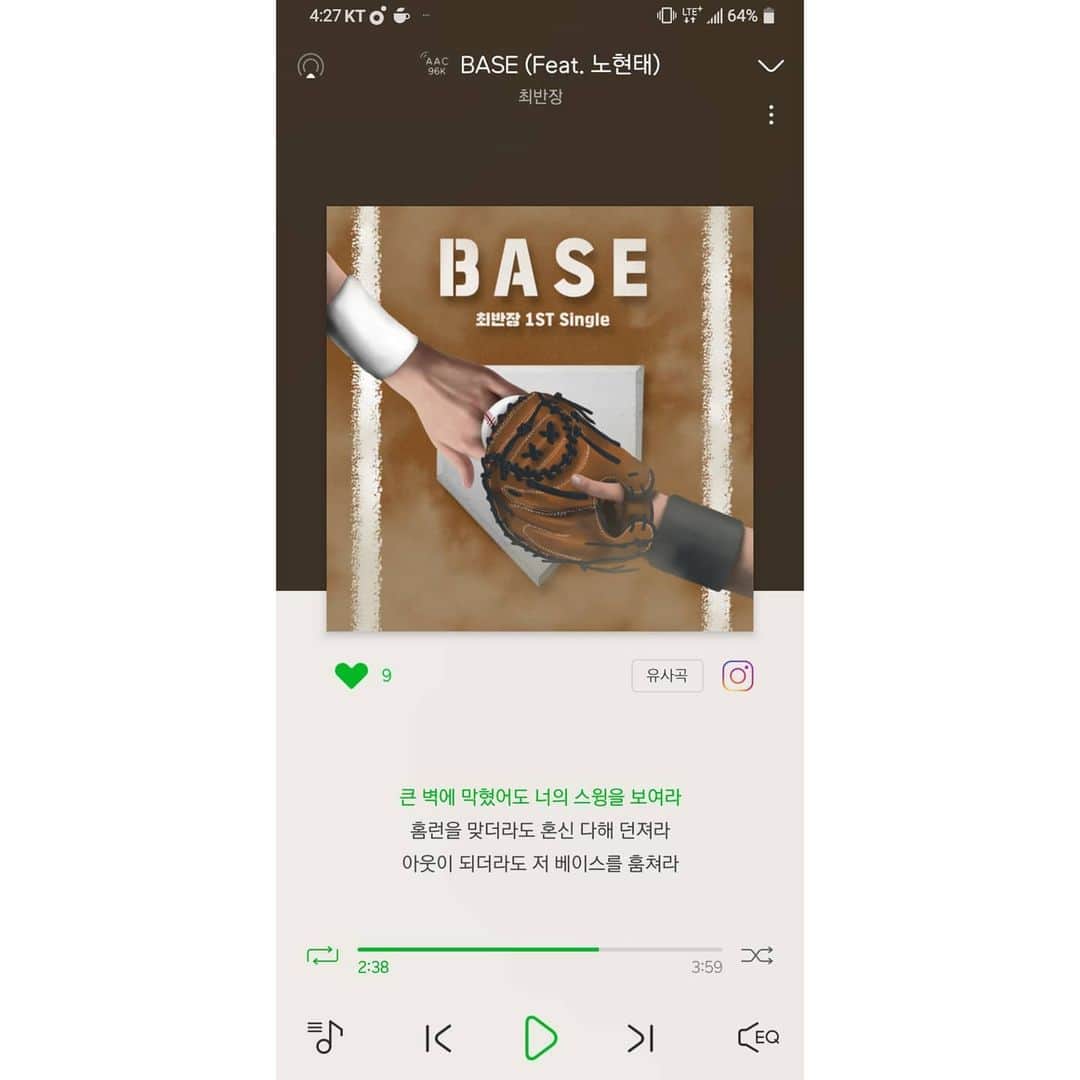Open the three-dot overflow menu

(x=770, y=115)
